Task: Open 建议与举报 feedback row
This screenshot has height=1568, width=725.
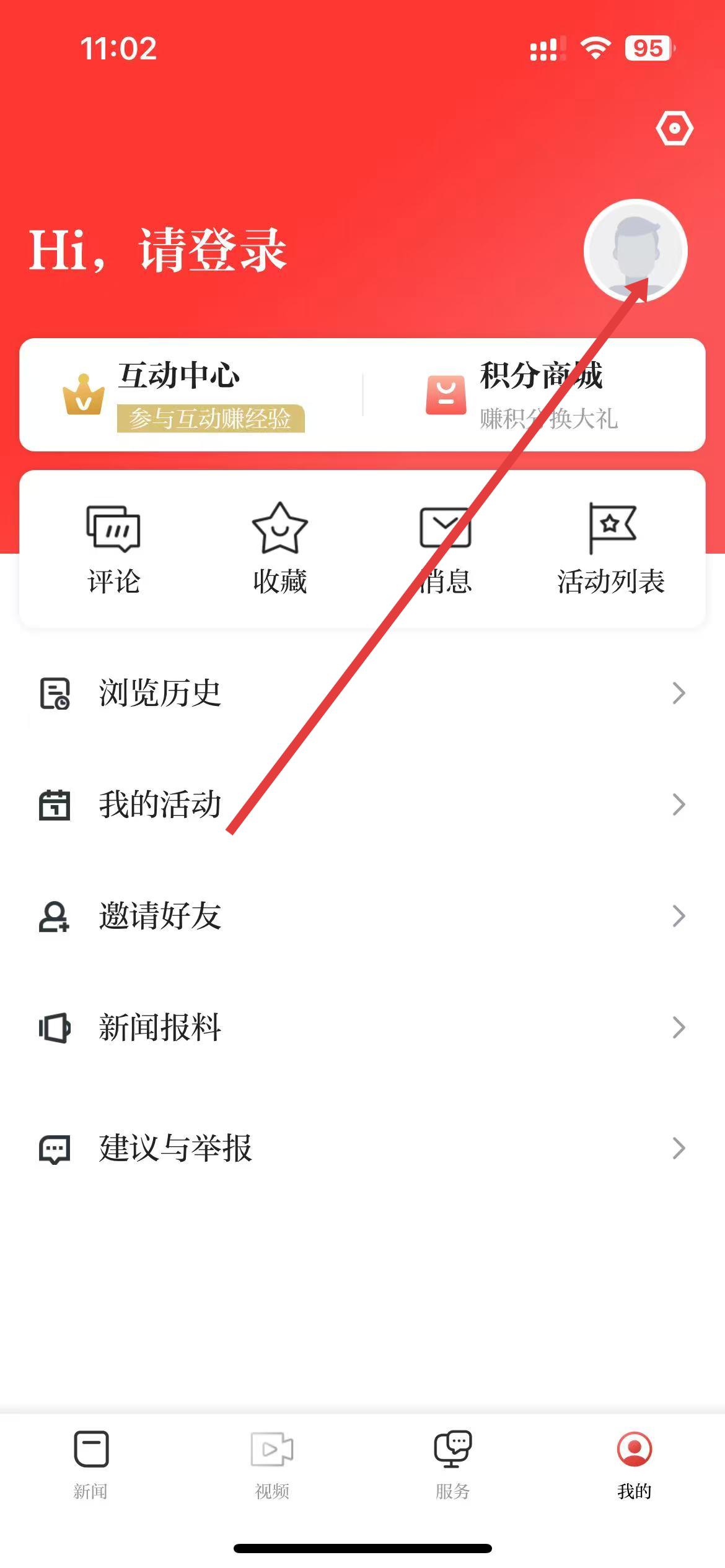Action: (x=362, y=1148)
